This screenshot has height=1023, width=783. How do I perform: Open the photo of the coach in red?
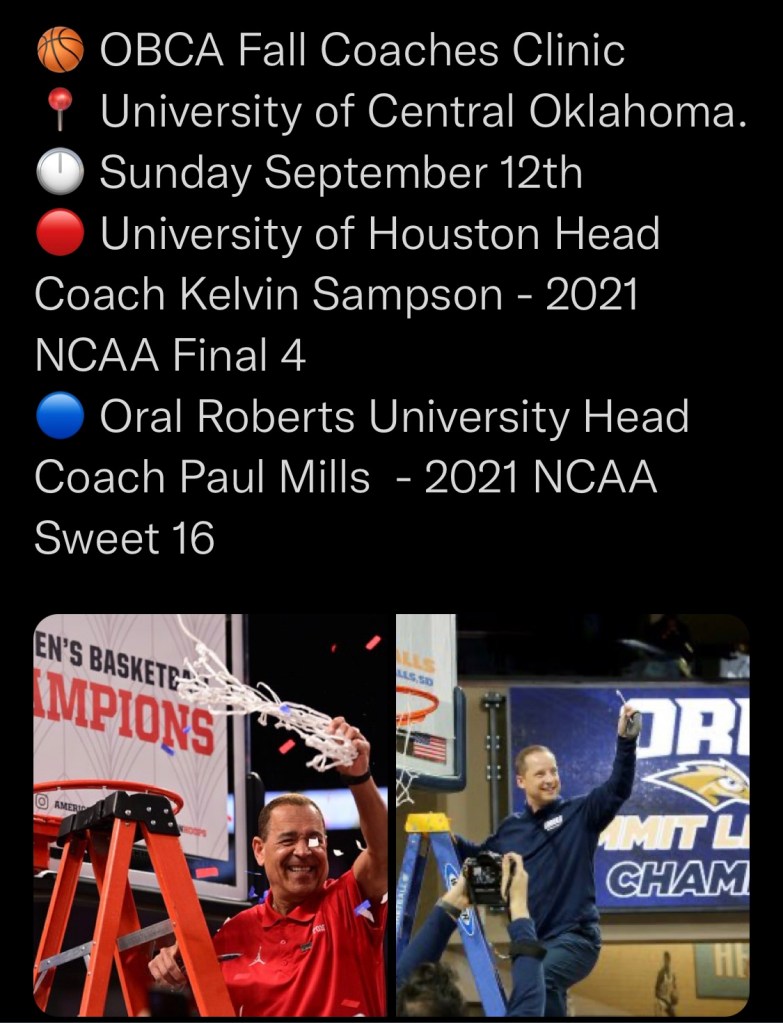(x=210, y=815)
